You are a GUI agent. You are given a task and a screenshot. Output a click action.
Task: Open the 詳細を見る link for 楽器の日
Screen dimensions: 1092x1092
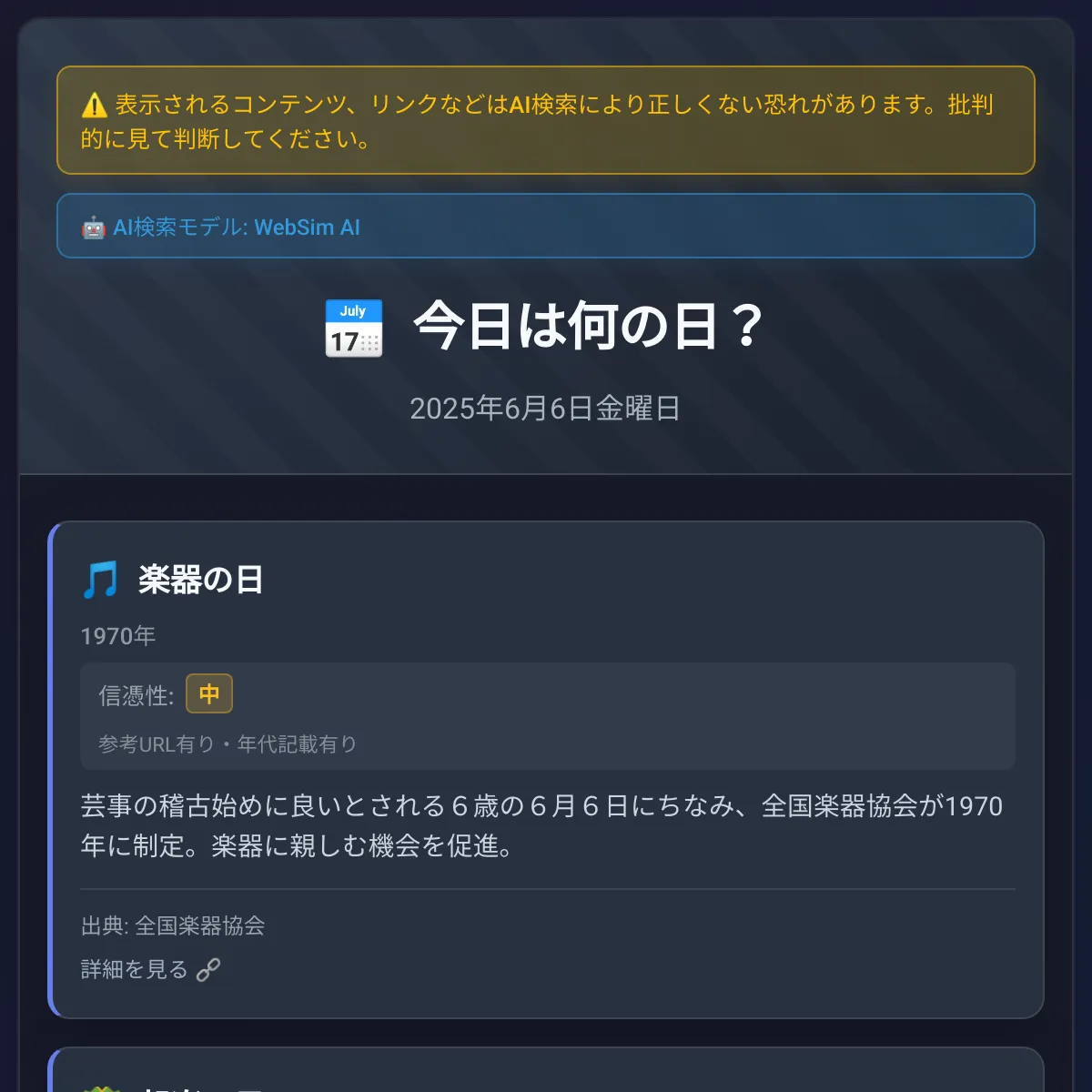pos(150,970)
